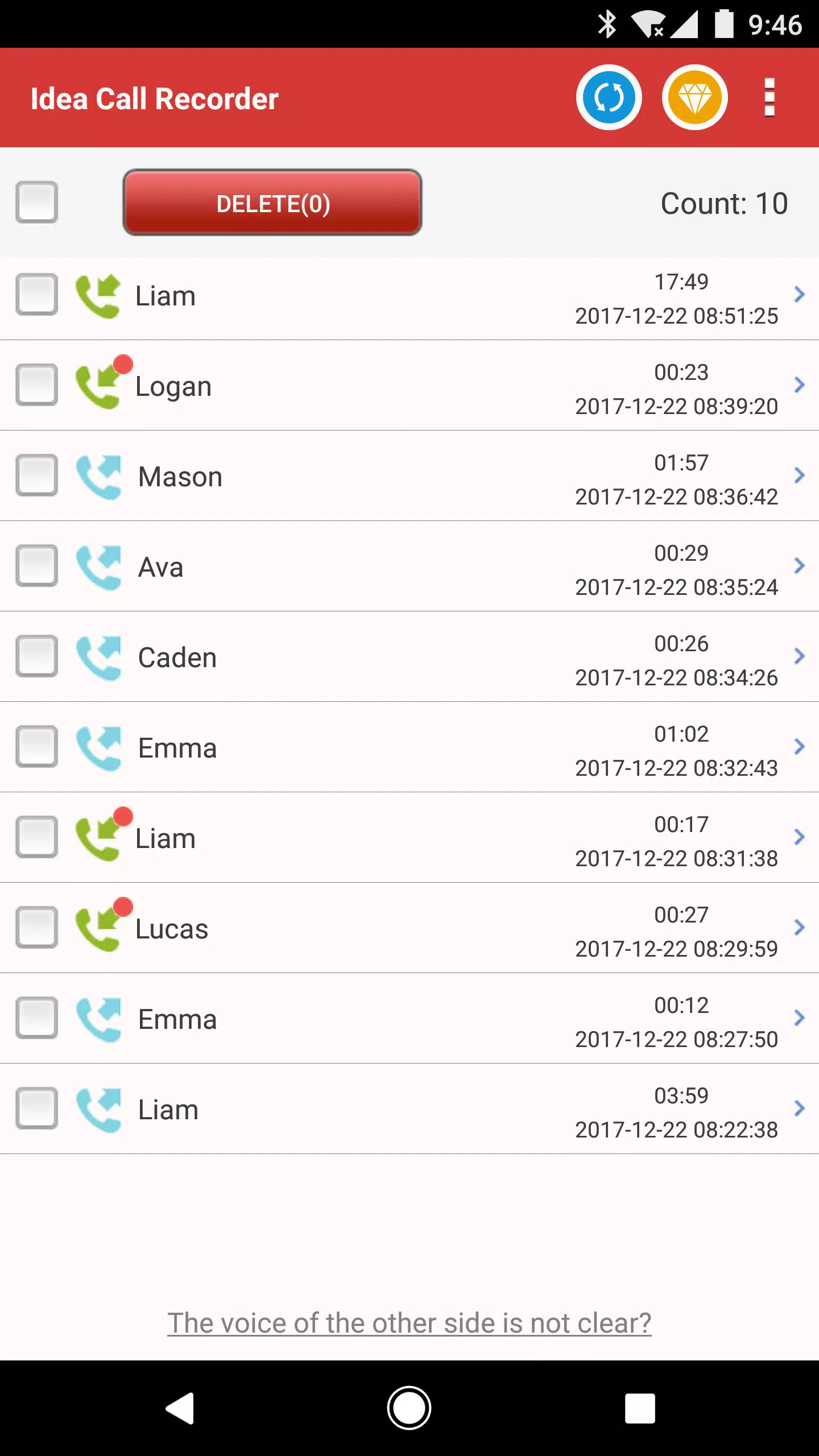Tap the sync/refresh icon in the toolbar
The height and width of the screenshot is (1456, 819).
(609, 97)
